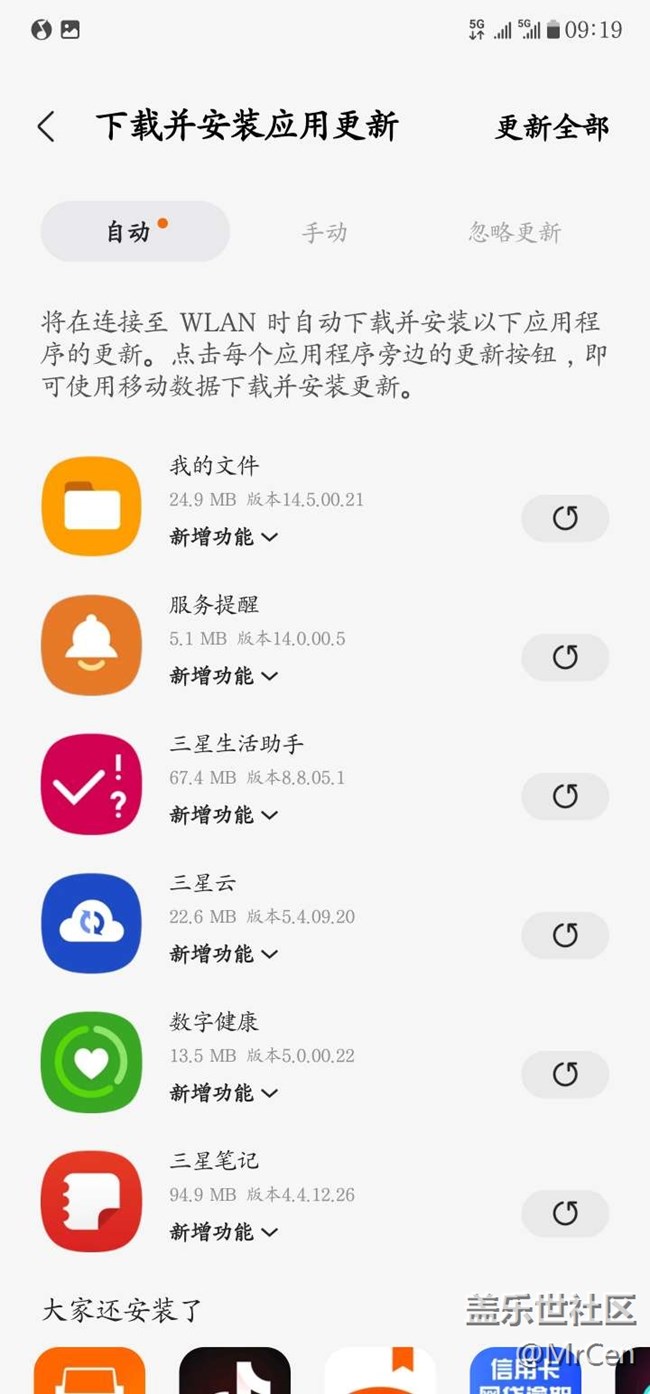Update the 三星生活助手 app
The image size is (650, 1394).
point(565,796)
